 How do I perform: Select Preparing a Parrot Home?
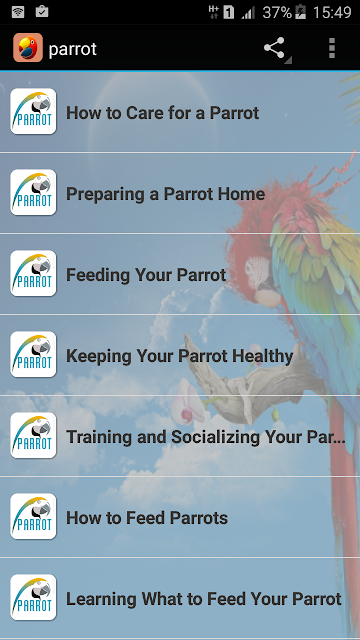point(180,193)
